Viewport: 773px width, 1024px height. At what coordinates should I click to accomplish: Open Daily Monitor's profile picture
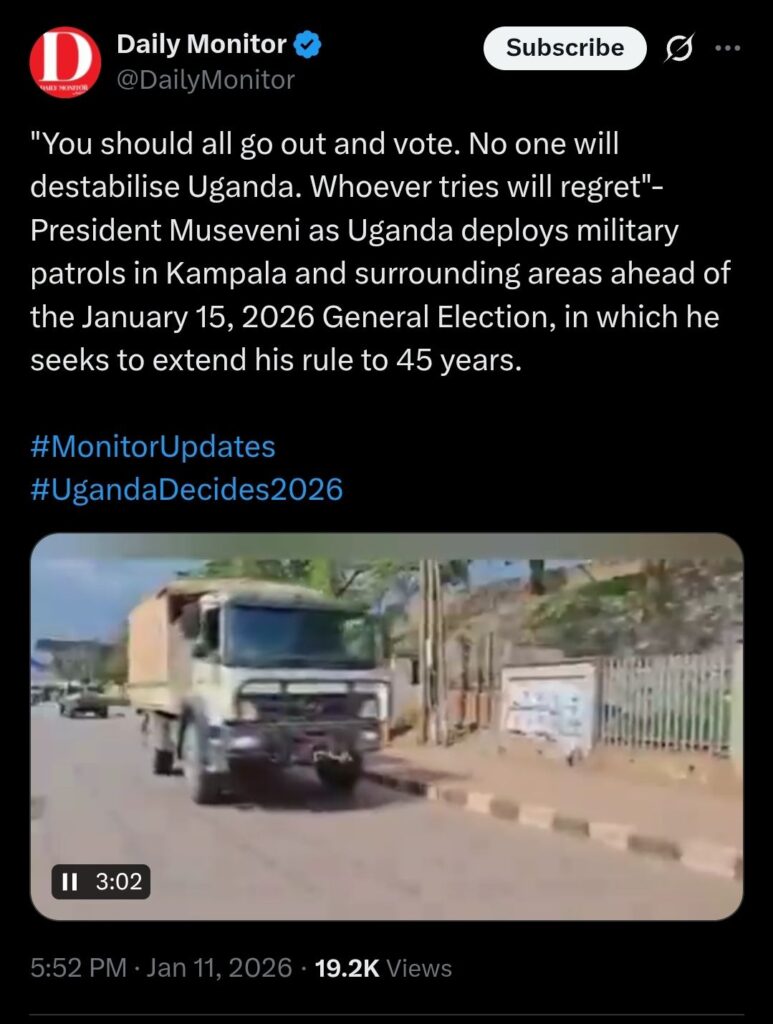pos(65,62)
